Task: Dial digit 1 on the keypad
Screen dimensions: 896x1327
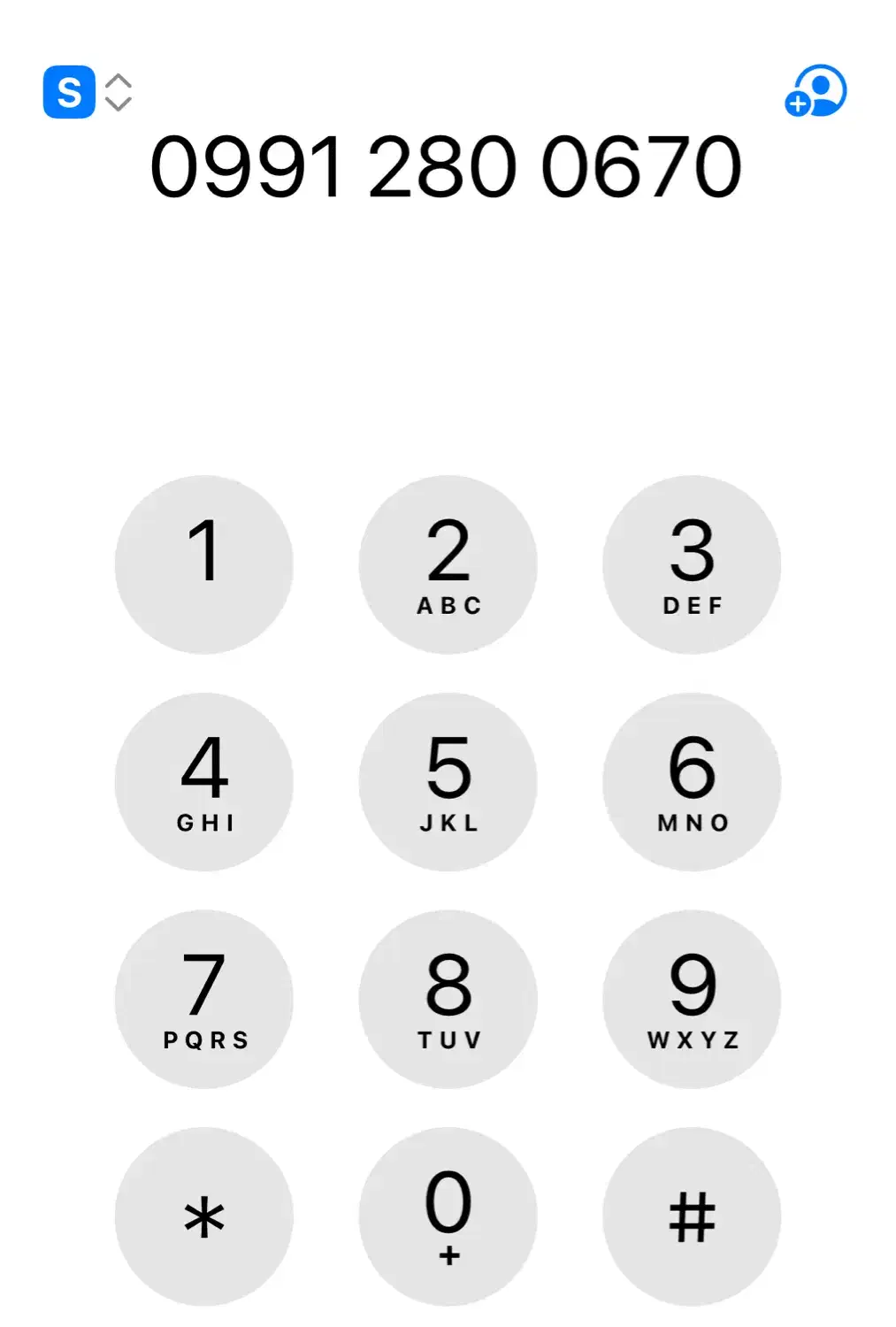Action: pos(204,564)
